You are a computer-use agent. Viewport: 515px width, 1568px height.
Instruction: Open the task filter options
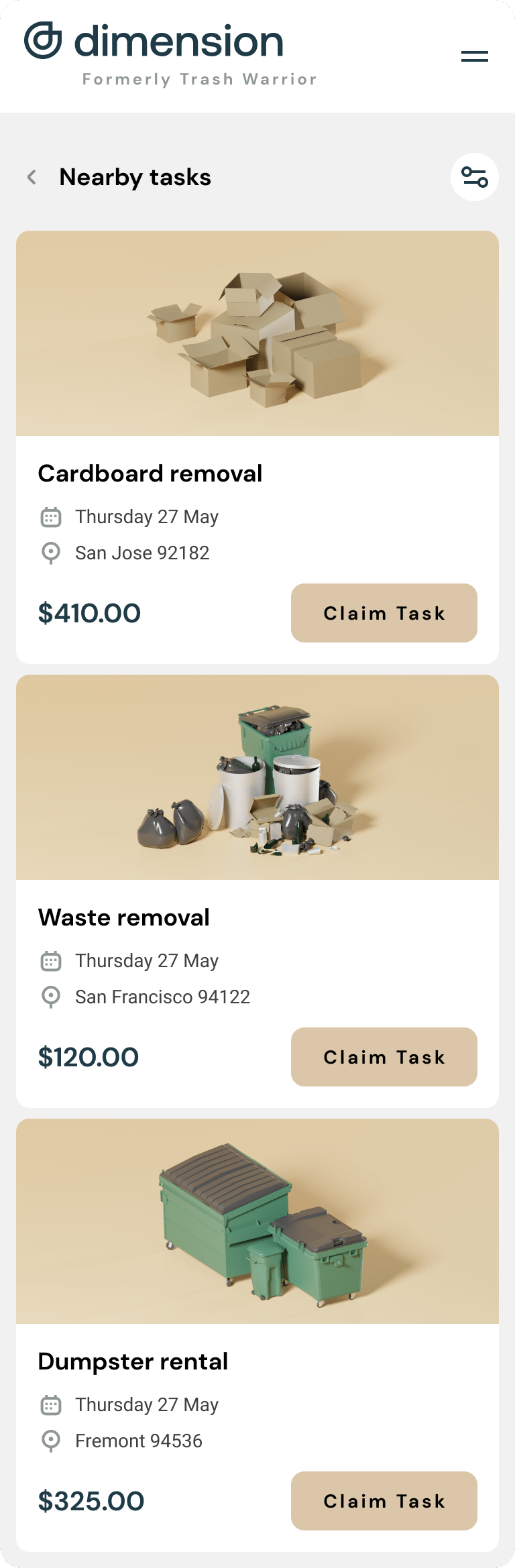pos(475,177)
